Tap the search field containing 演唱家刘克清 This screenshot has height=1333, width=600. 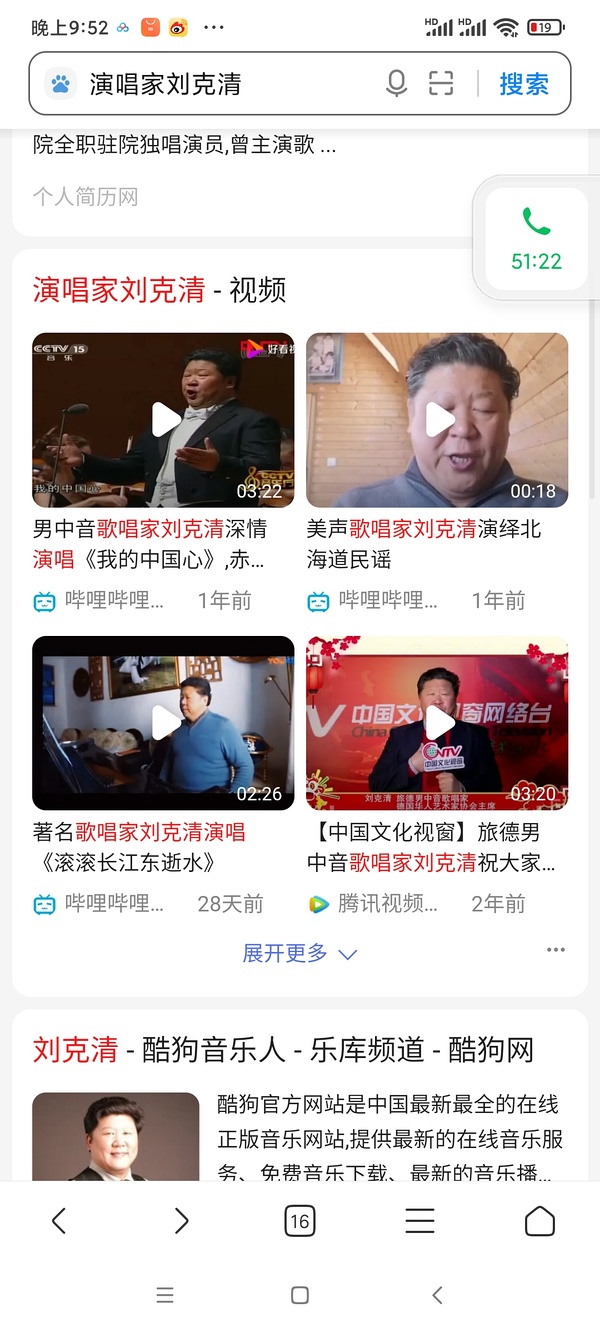pyautogui.click(x=220, y=84)
